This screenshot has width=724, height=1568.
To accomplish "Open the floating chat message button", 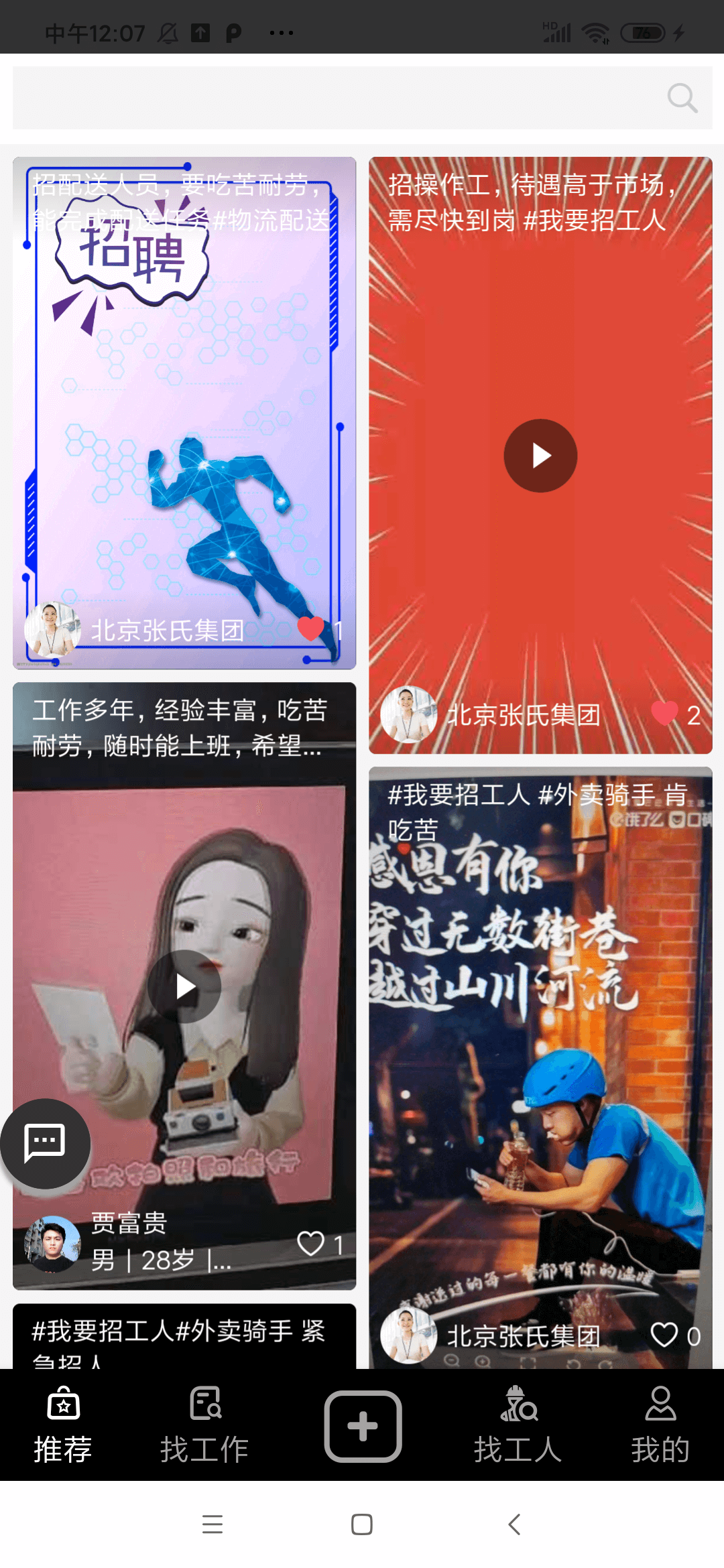I will pos(45,1143).
